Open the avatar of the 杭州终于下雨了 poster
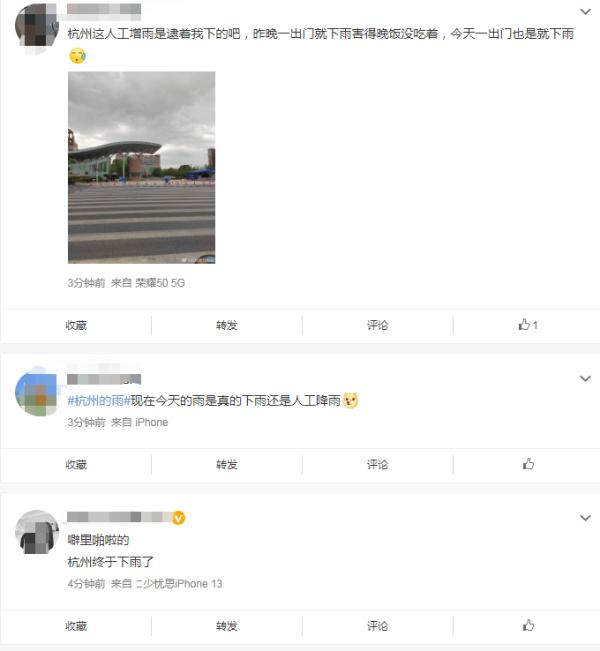 point(37,532)
